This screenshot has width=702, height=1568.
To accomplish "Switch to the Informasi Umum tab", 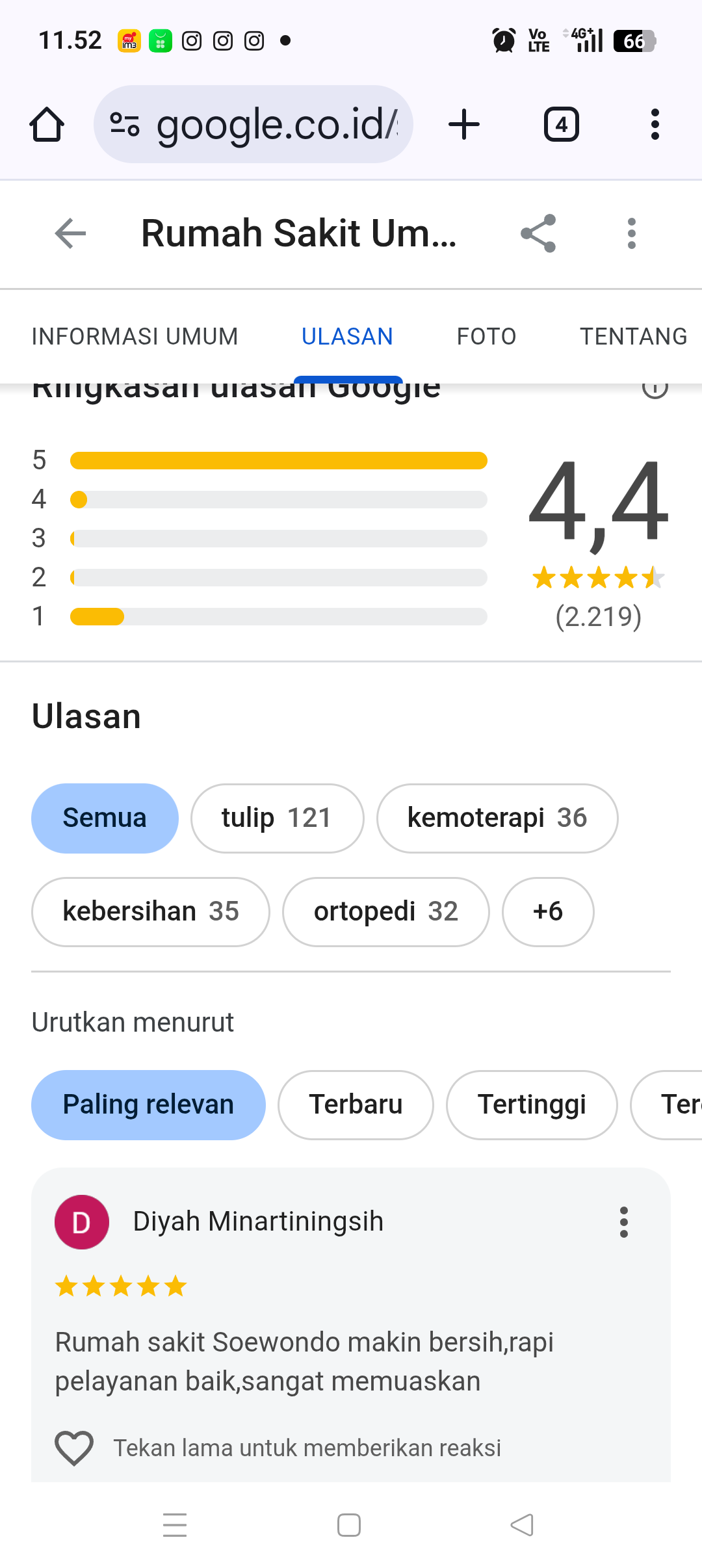I will pos(135,336).
